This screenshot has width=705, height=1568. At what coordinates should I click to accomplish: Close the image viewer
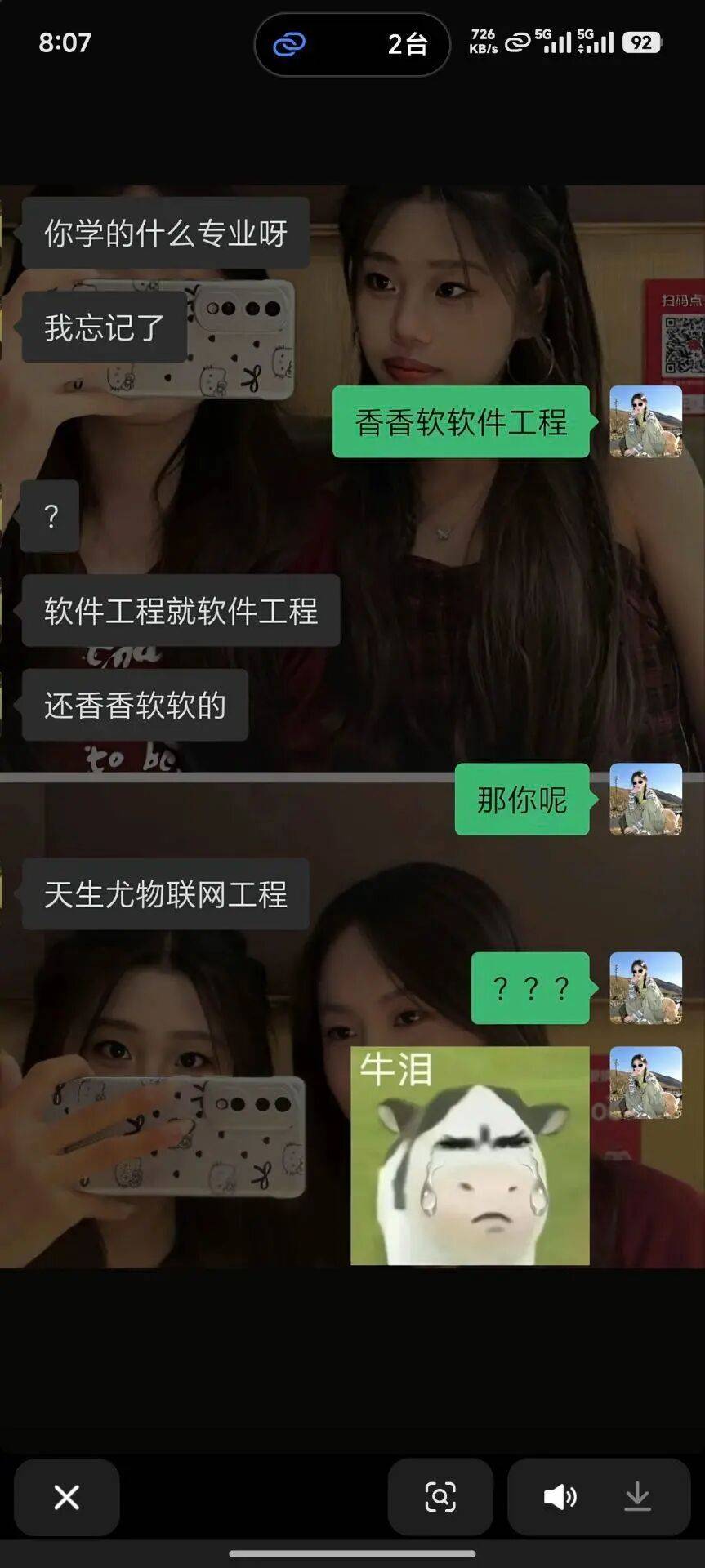point(66,1497)
